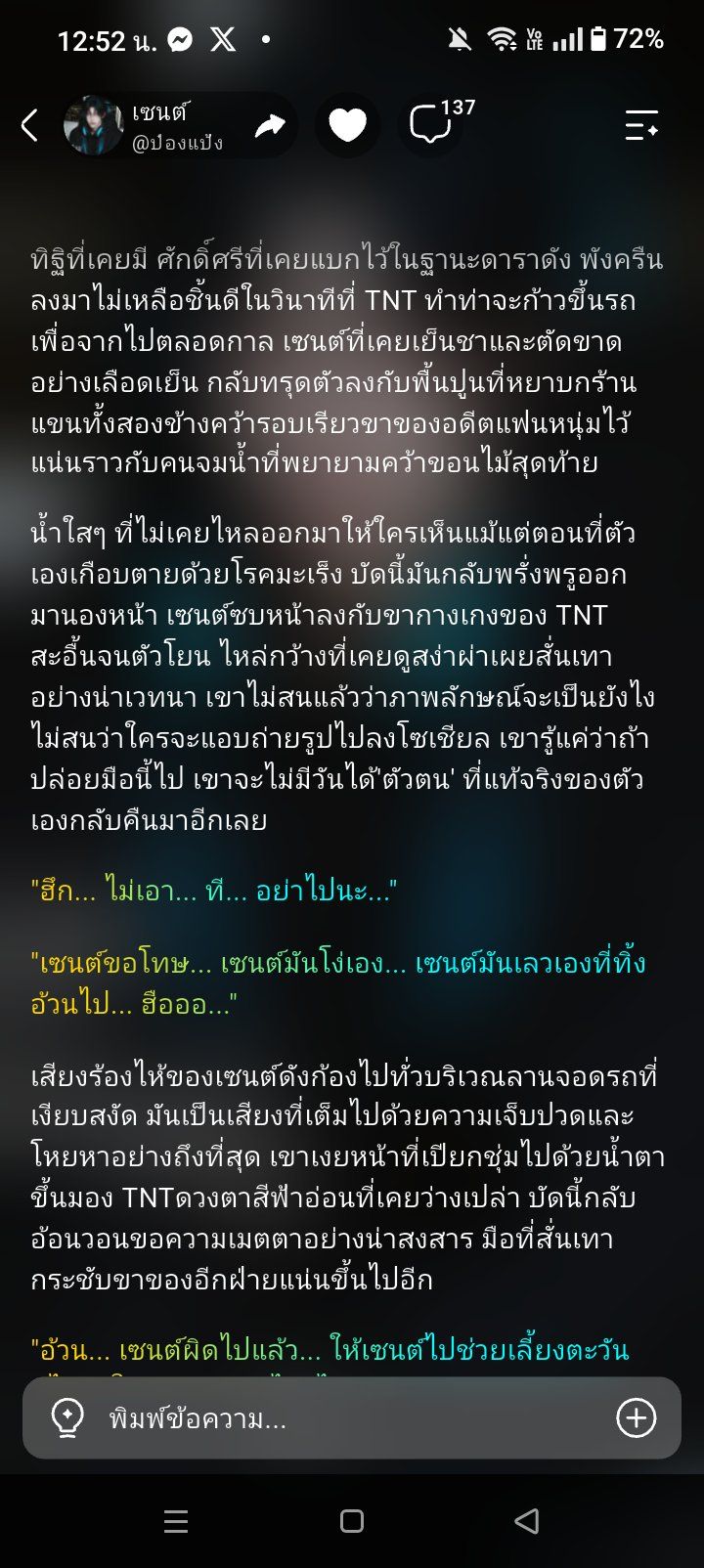Go back using the top-left arrow
704x1568 pixels.
coord(29,125)
